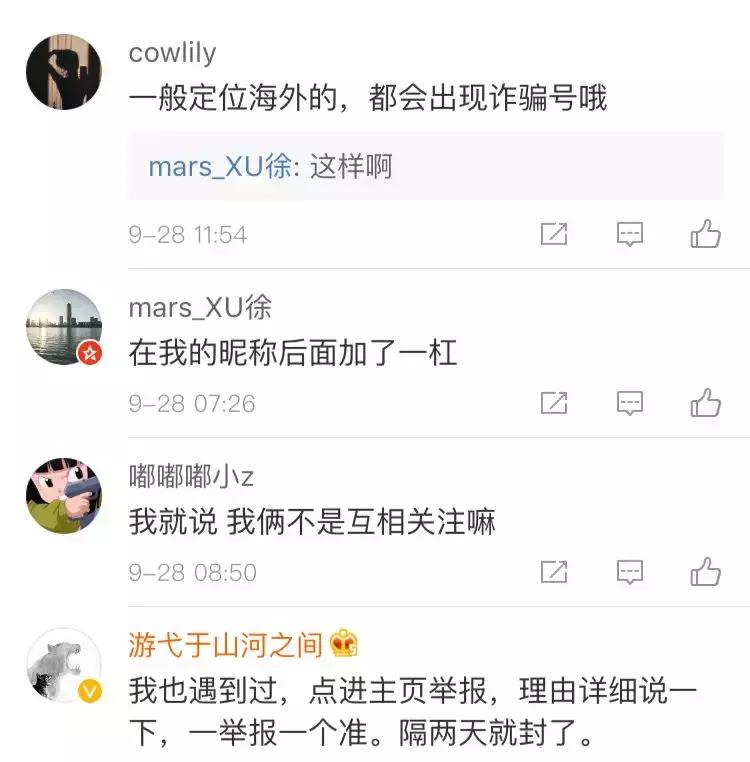Screen dimensions: 750x762
Task: Click 游弋于山河之间's tiger avatar
Action: click(x=64, y=665)
